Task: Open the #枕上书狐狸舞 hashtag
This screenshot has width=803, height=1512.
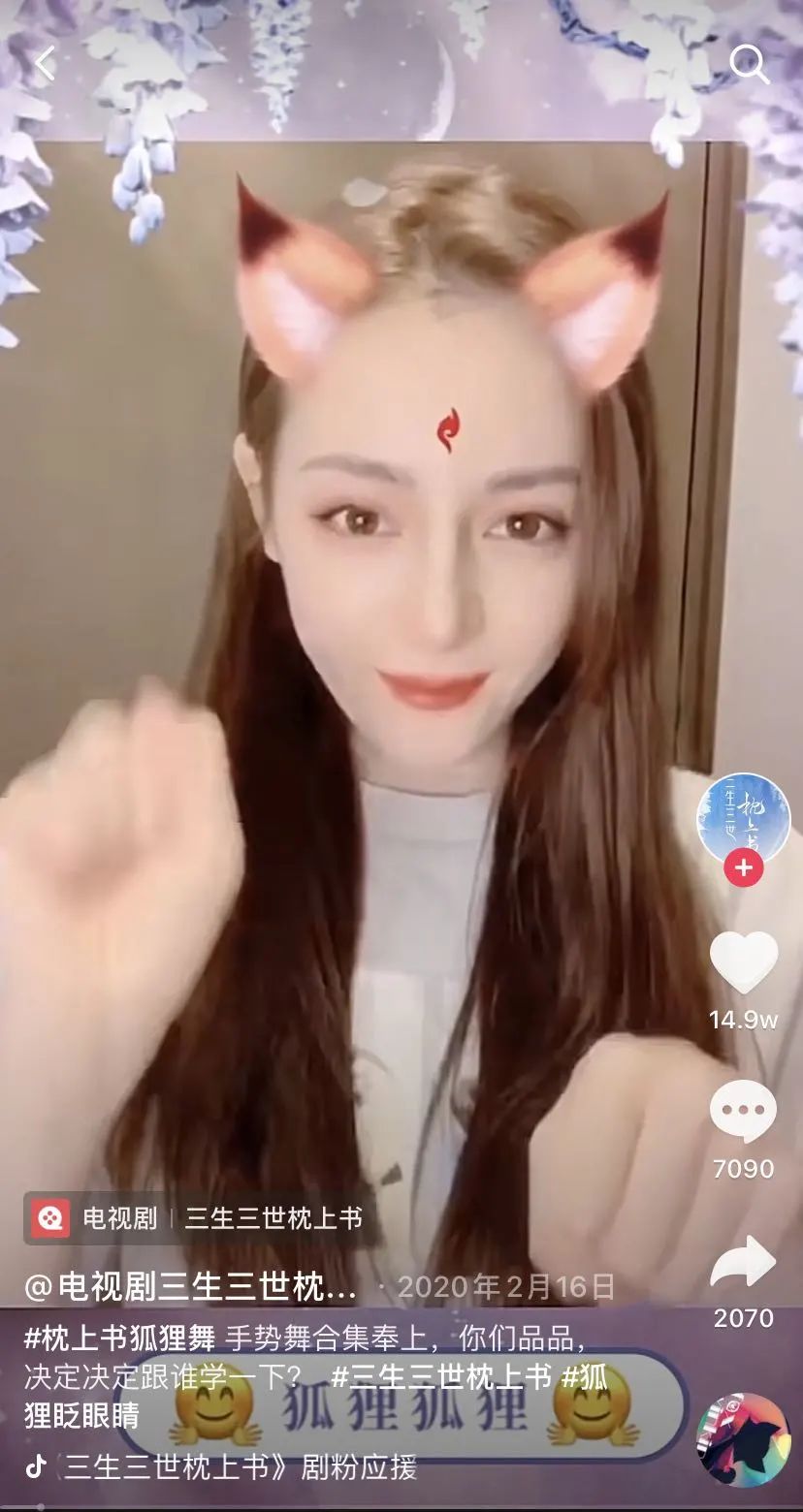Action: tap(120, 1339)
